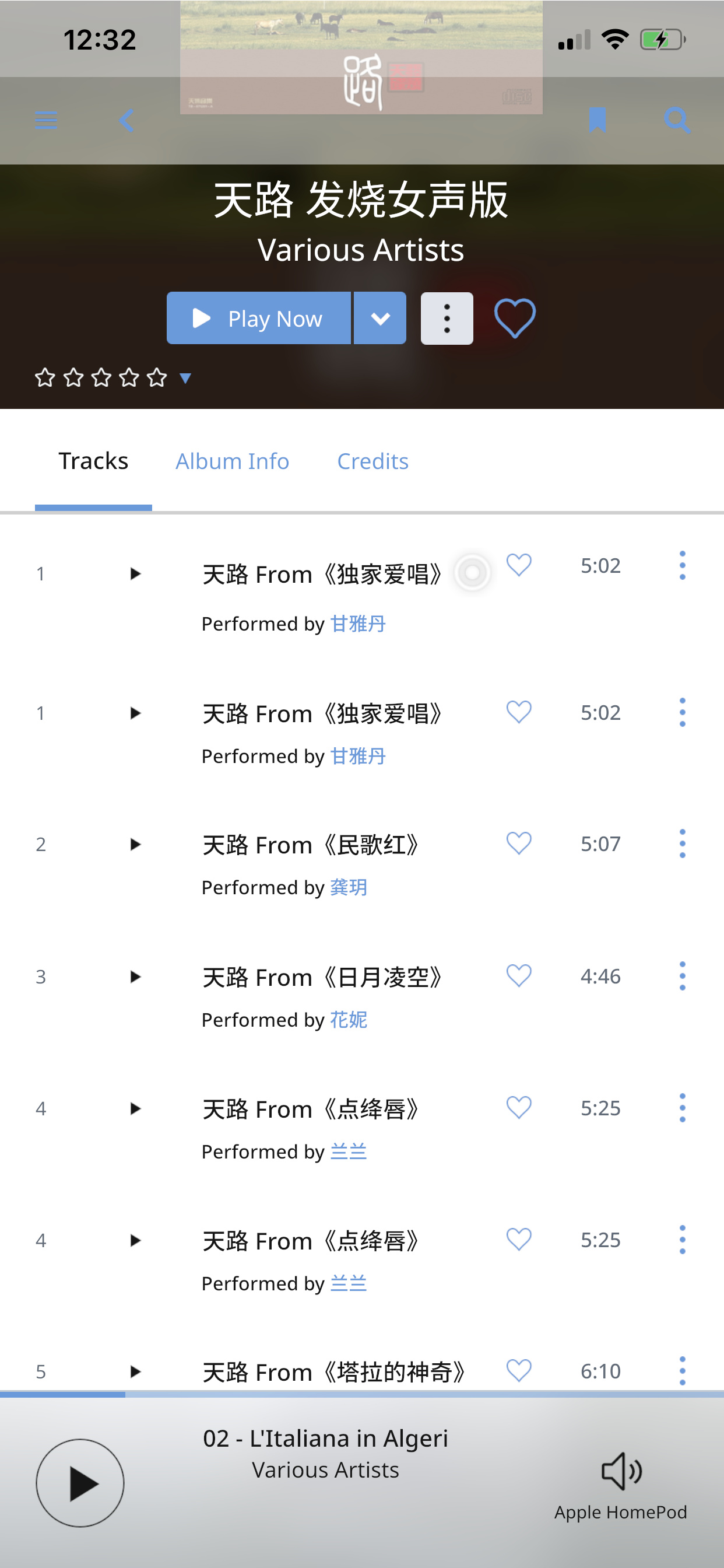Play track 5 From《塔拉的神奇》
This screenshot has height=1568, width=724.
point(136,1371)
